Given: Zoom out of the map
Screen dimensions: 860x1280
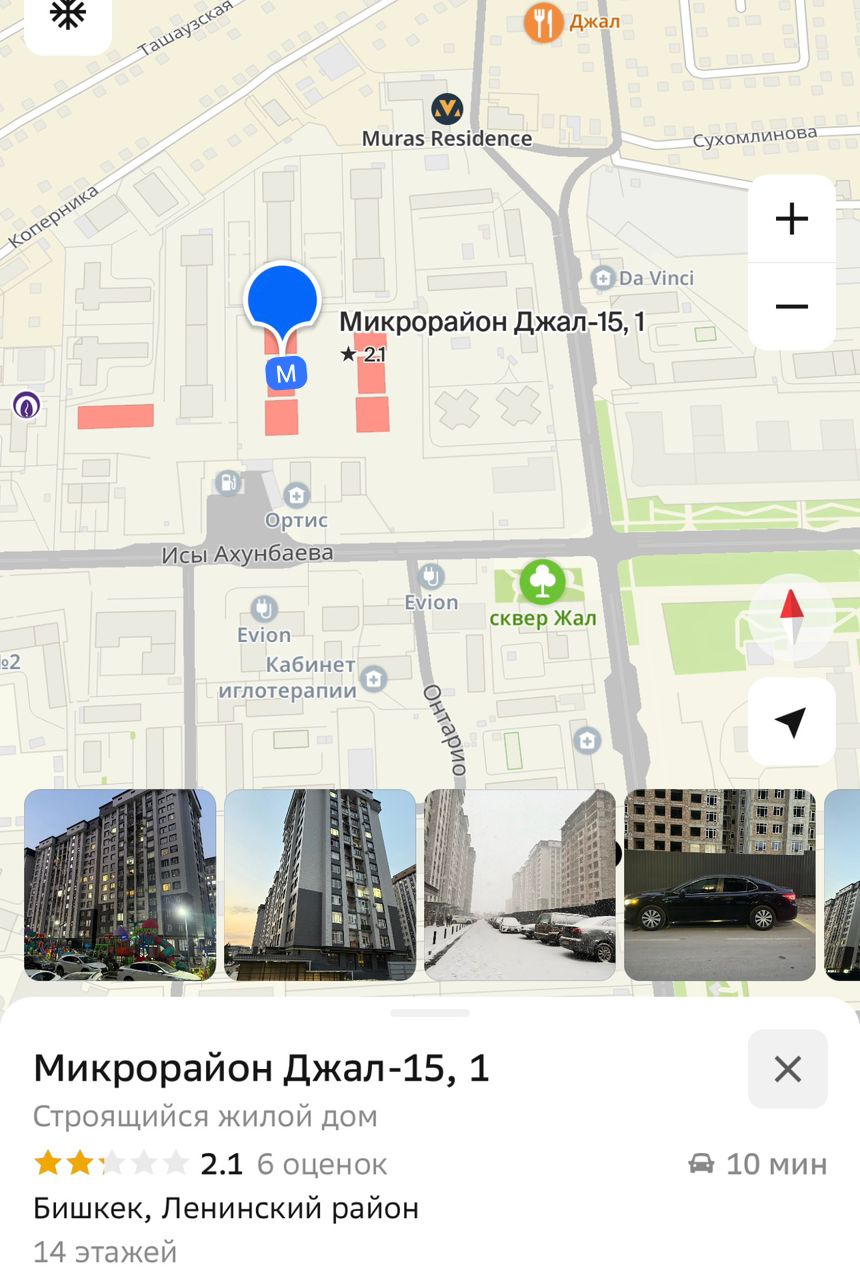Looking at the screenshot, I should click(x=791, y=306).
